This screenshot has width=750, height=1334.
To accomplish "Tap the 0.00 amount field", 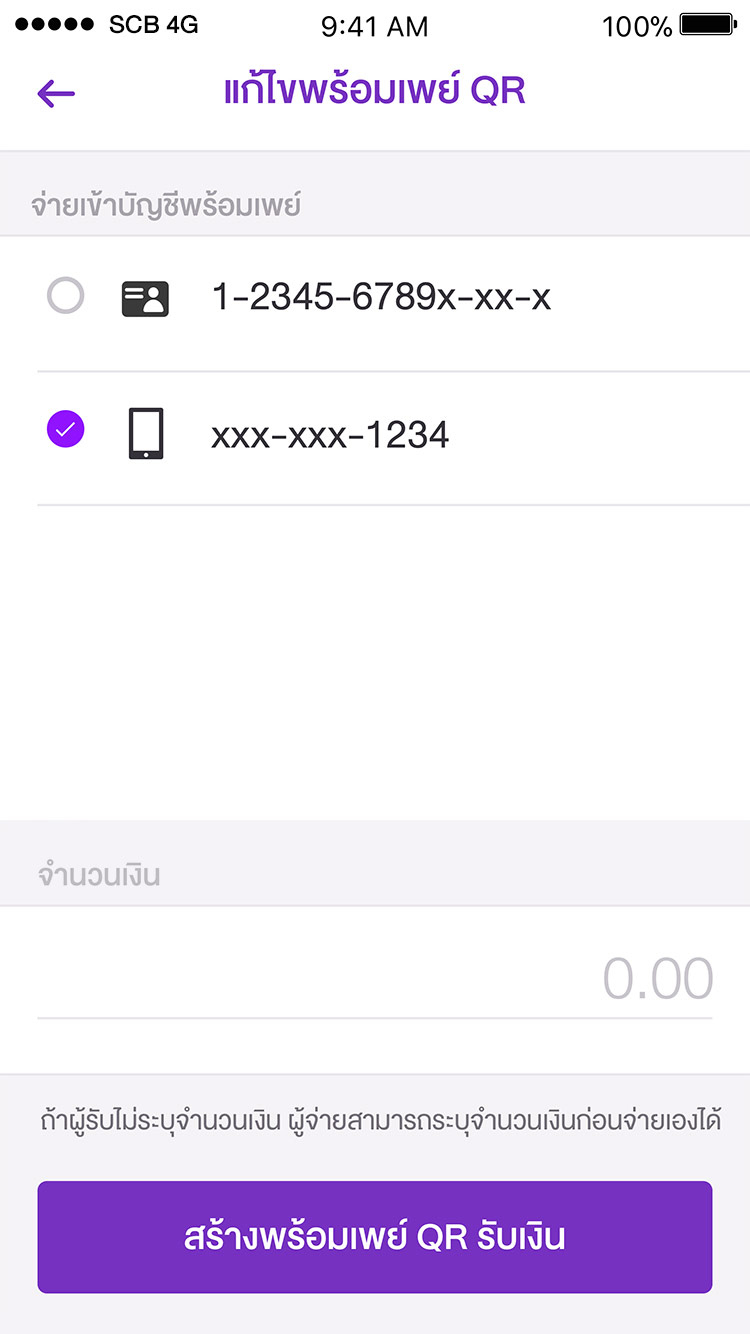I will point(375,978).
